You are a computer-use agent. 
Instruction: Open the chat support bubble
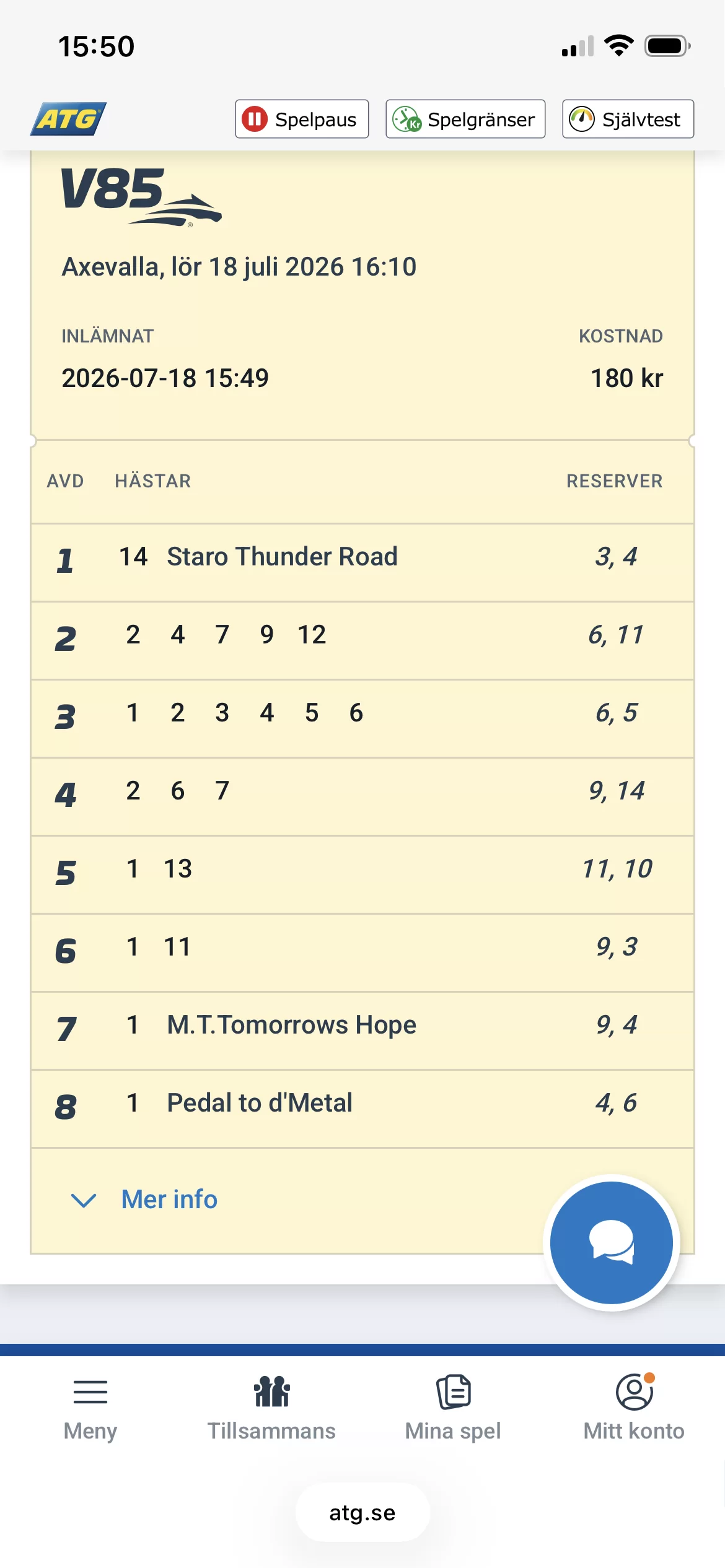612,1242
